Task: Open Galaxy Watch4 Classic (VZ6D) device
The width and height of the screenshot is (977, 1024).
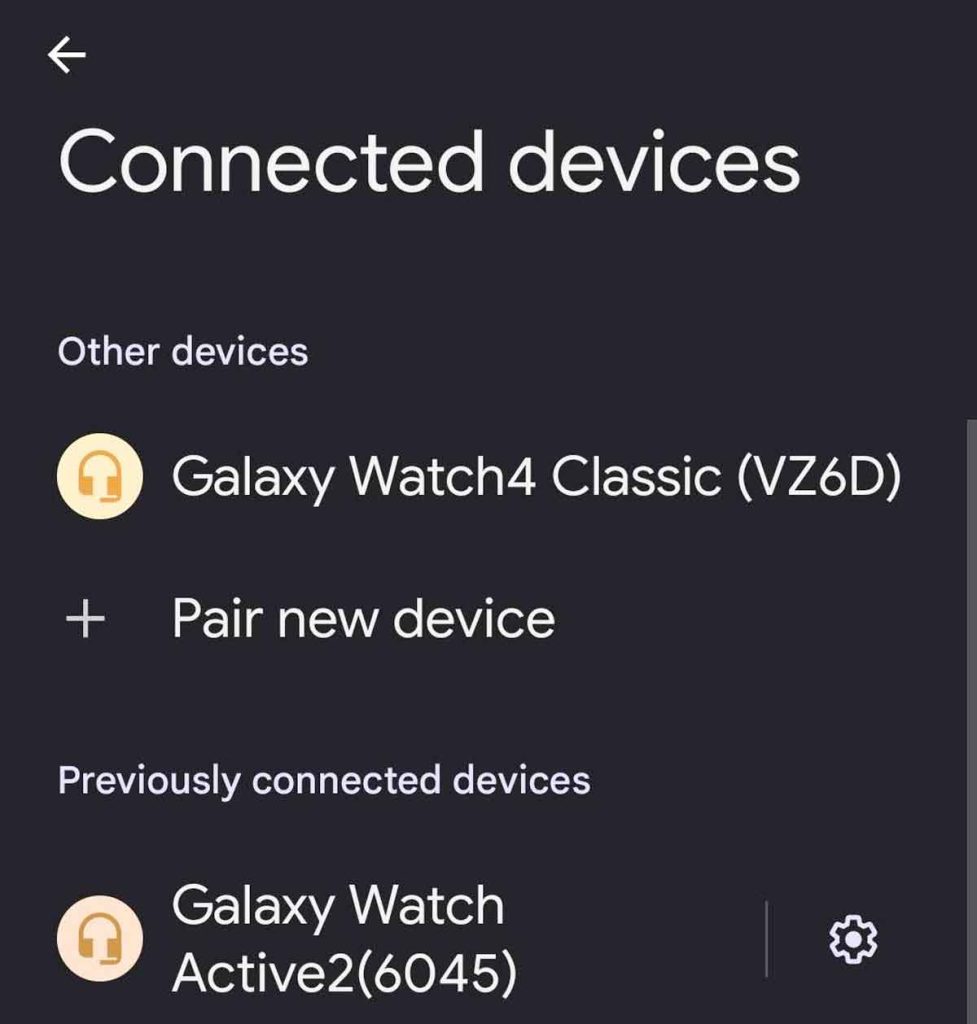Action: point(535,476)
